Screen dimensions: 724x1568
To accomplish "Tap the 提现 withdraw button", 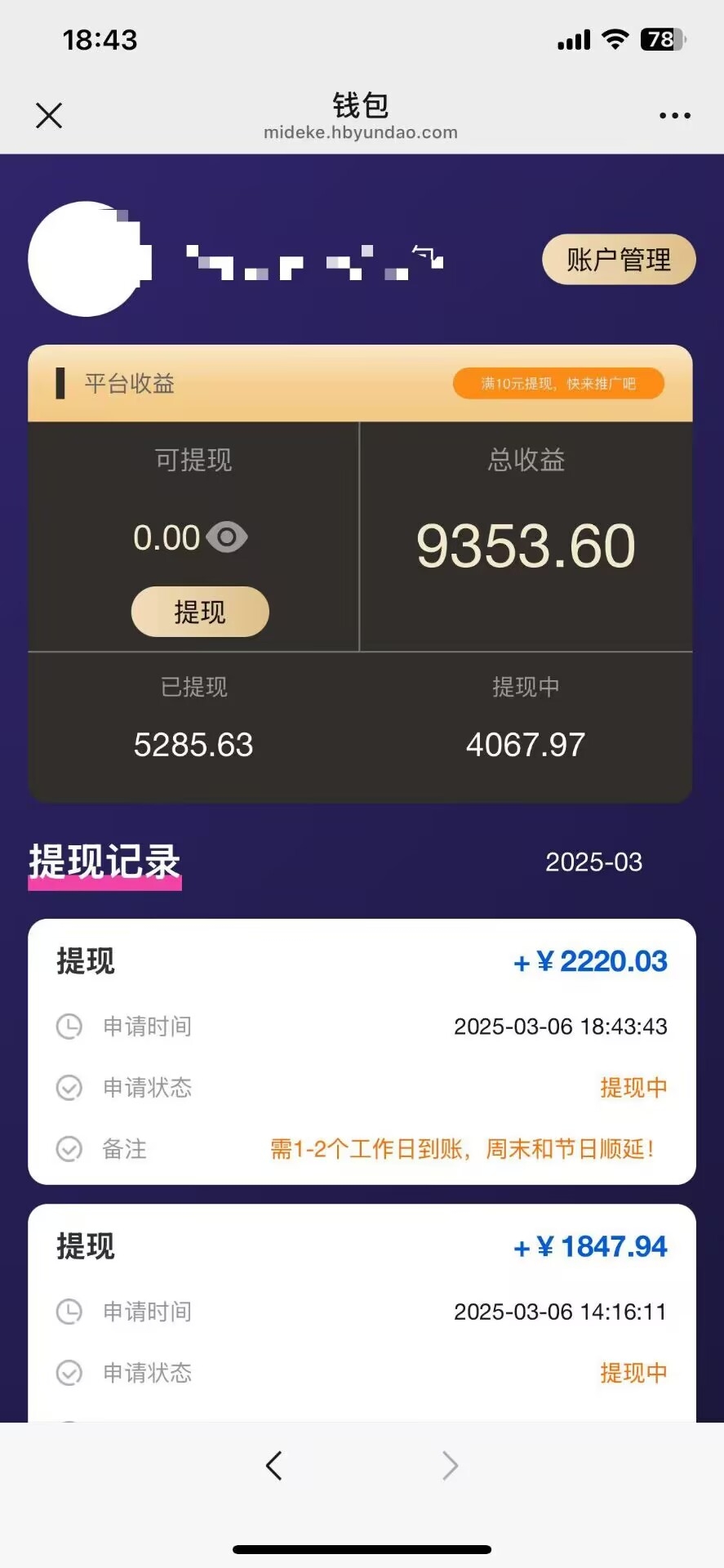I will coord(200,612).
